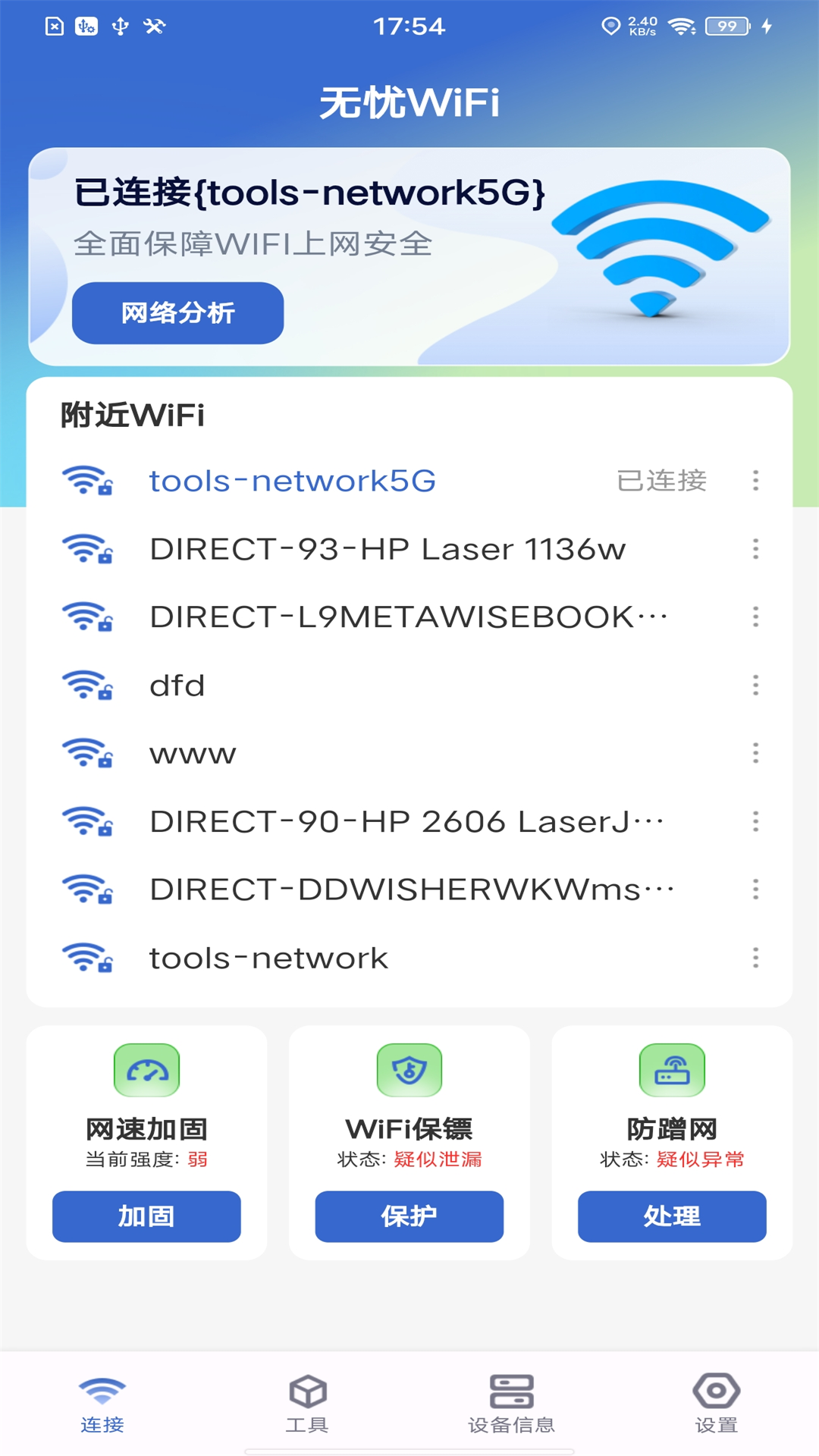Open more options for tools-network
The width and height of the screenshot is (819, 1456).
pos(755,958)
